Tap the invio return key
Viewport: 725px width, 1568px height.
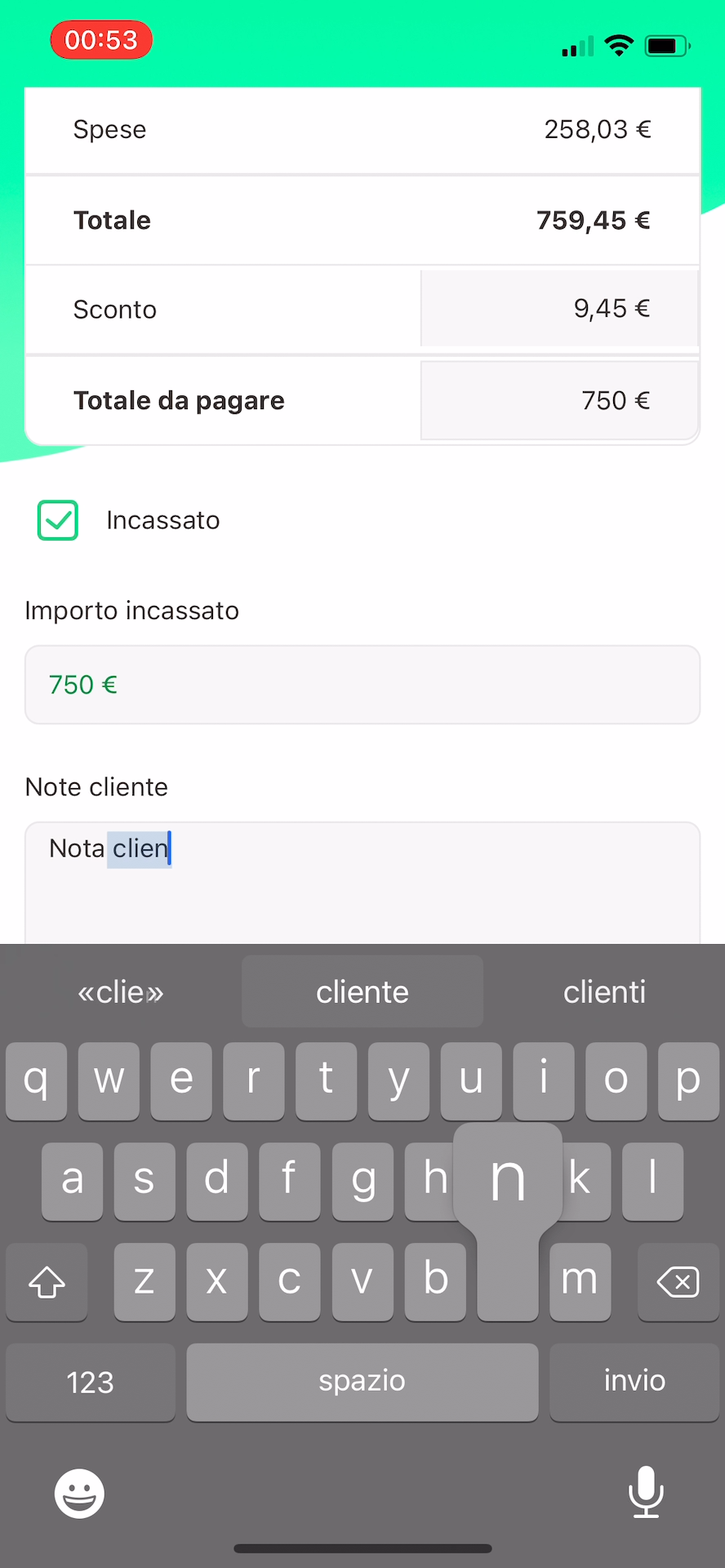[634, 1381]
